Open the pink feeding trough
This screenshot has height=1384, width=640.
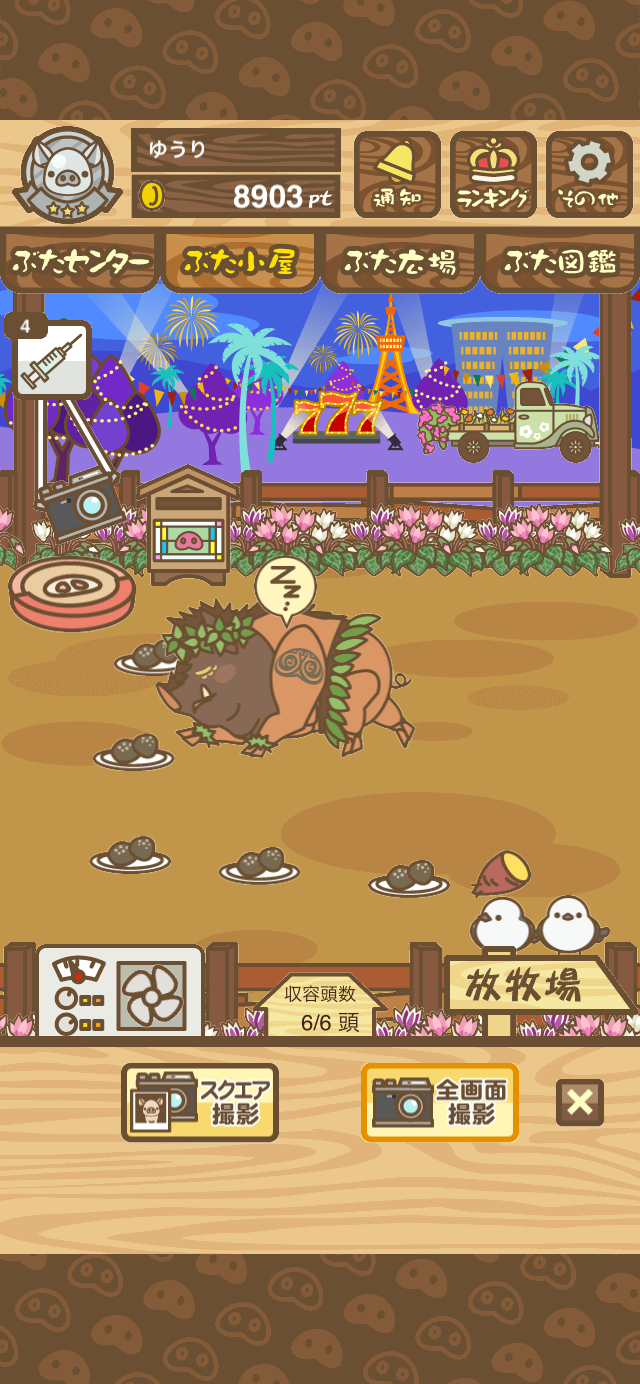tap(72, 591)
